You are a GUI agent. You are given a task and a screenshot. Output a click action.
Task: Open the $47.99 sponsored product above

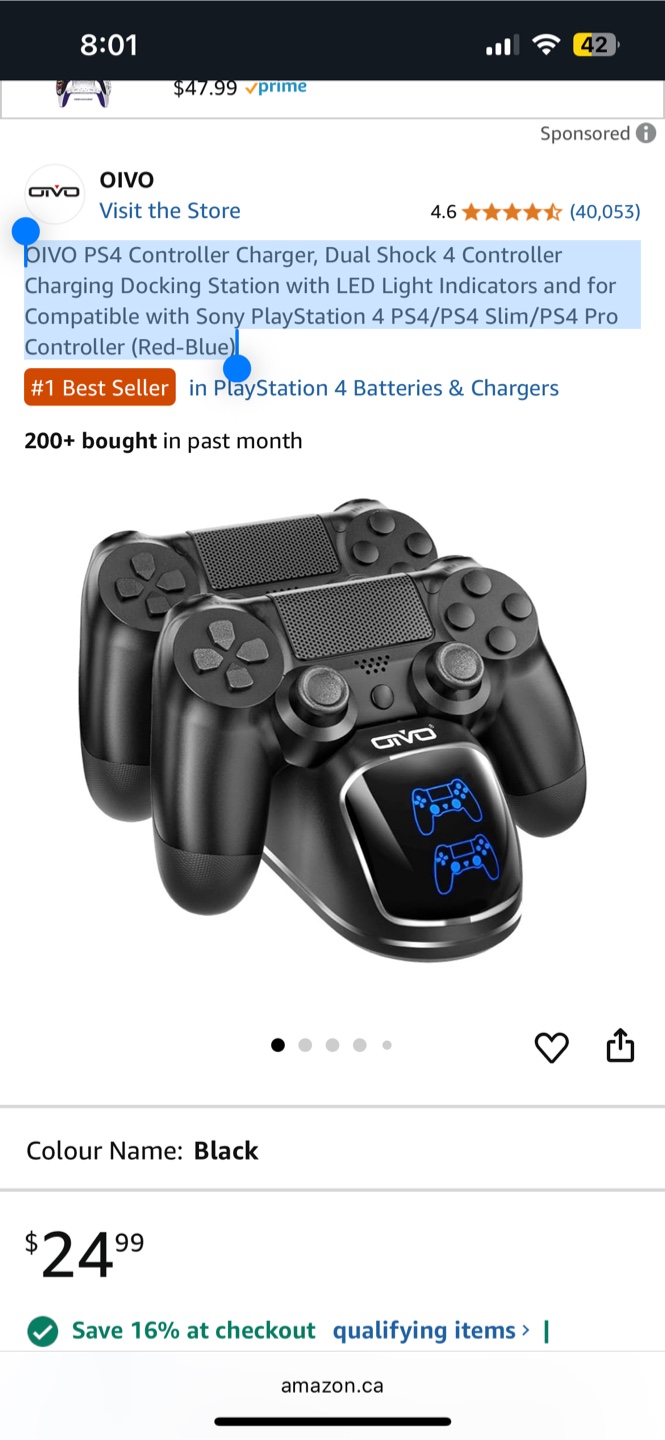204,88
